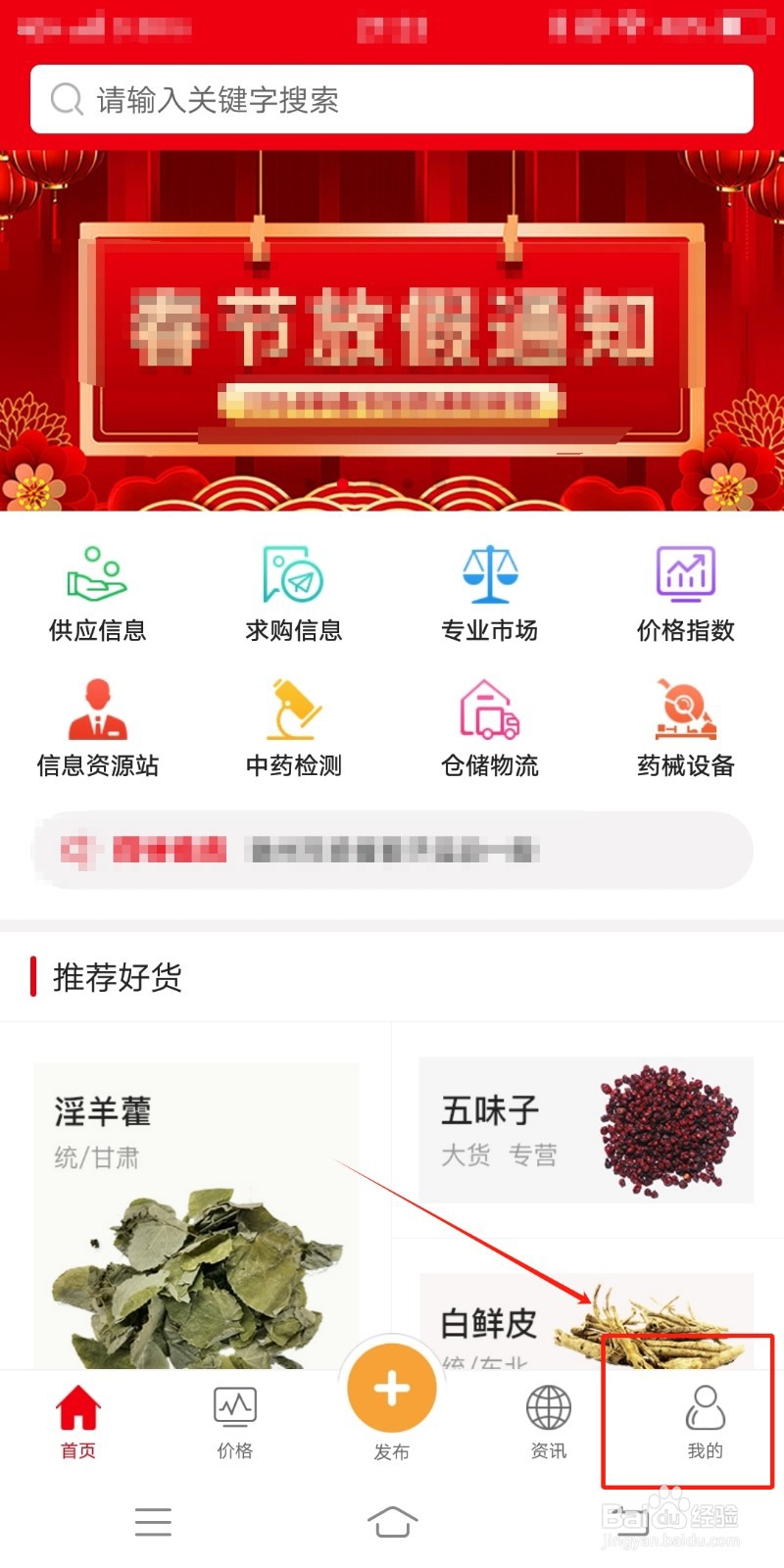Open the 信息资源站 information resource icon

pos(96,723)
